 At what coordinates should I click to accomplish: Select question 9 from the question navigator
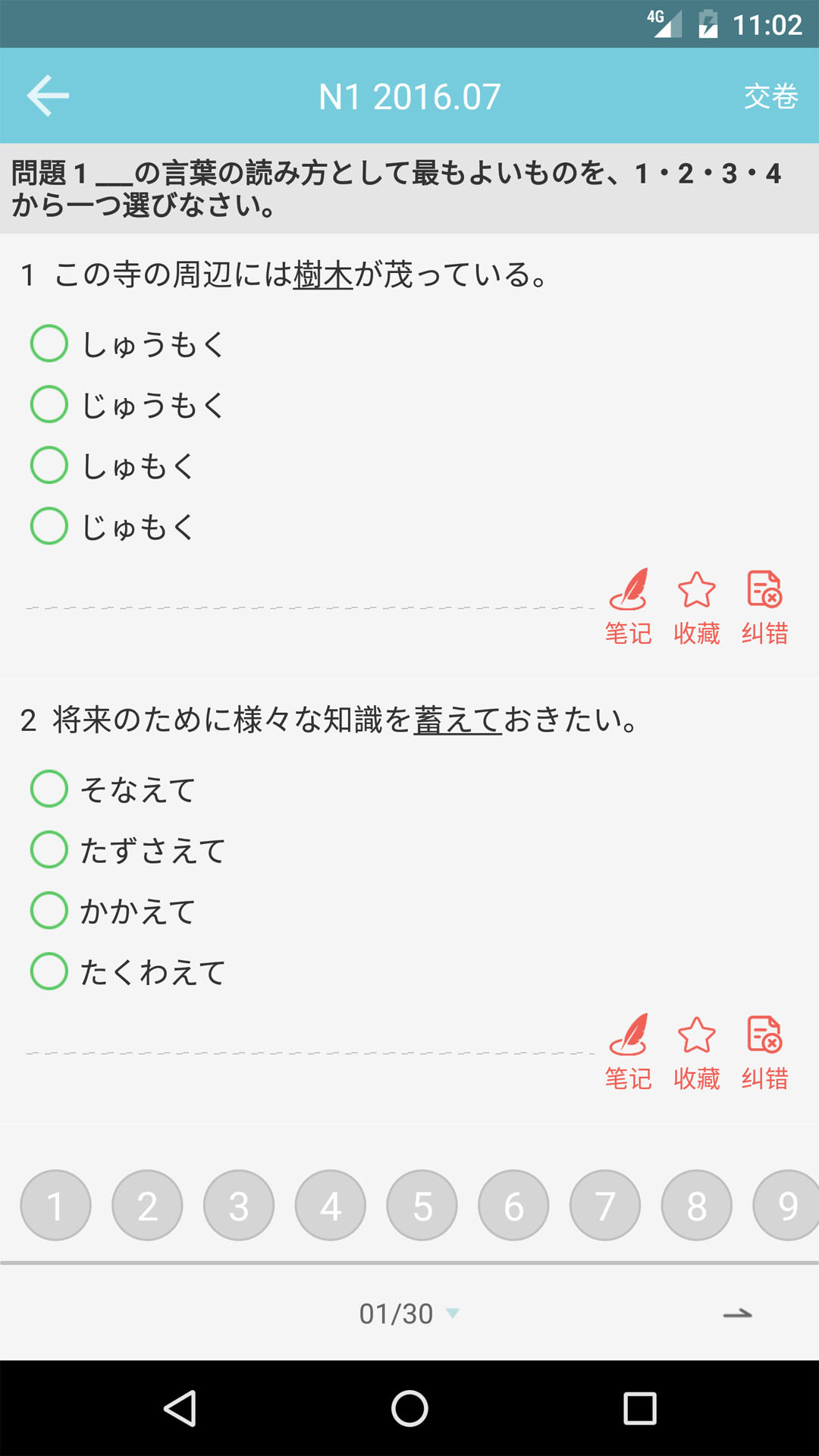pyautogui.click(x=788, y=1205)
